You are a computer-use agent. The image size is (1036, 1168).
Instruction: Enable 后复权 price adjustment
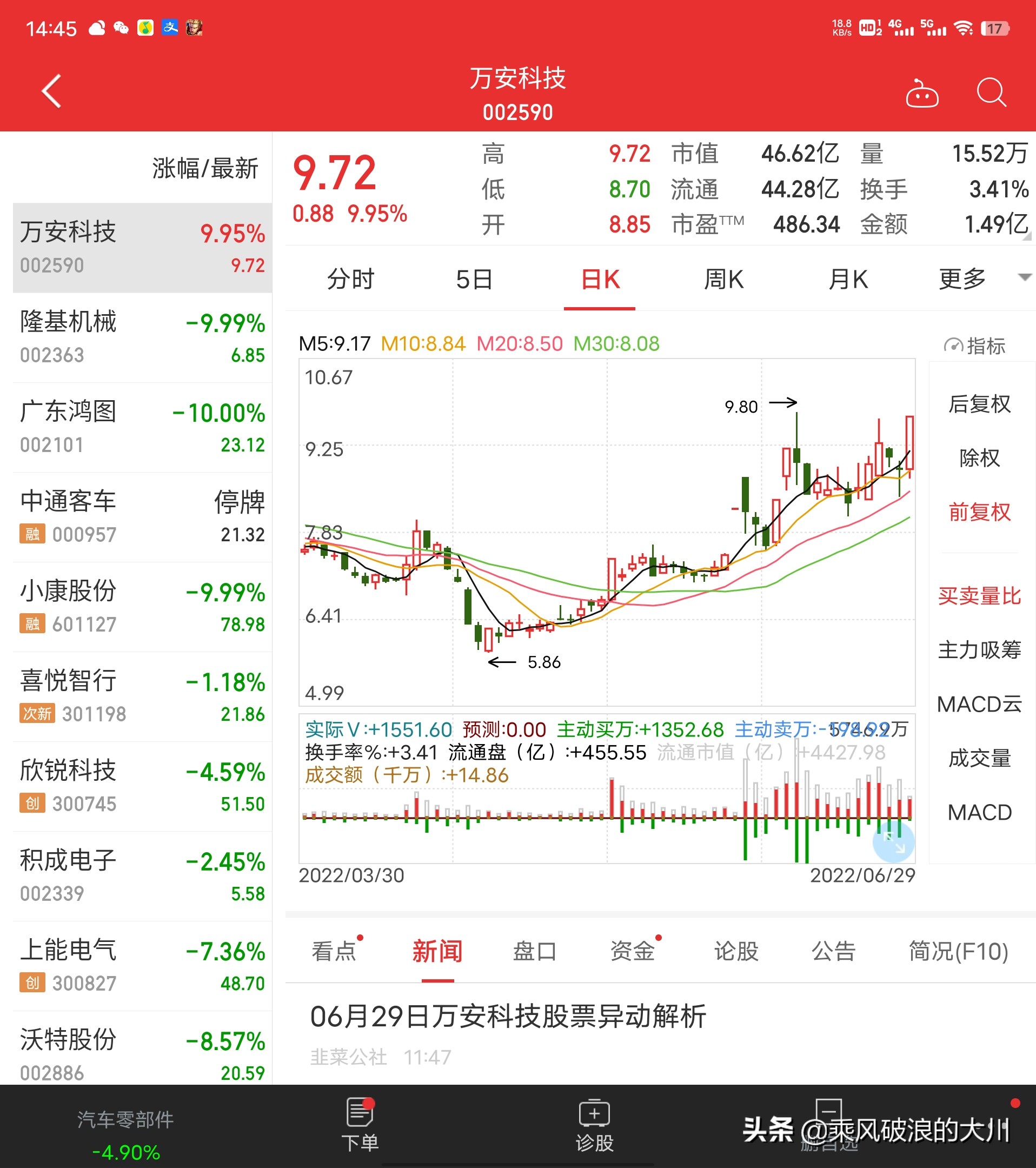[980, 403]
